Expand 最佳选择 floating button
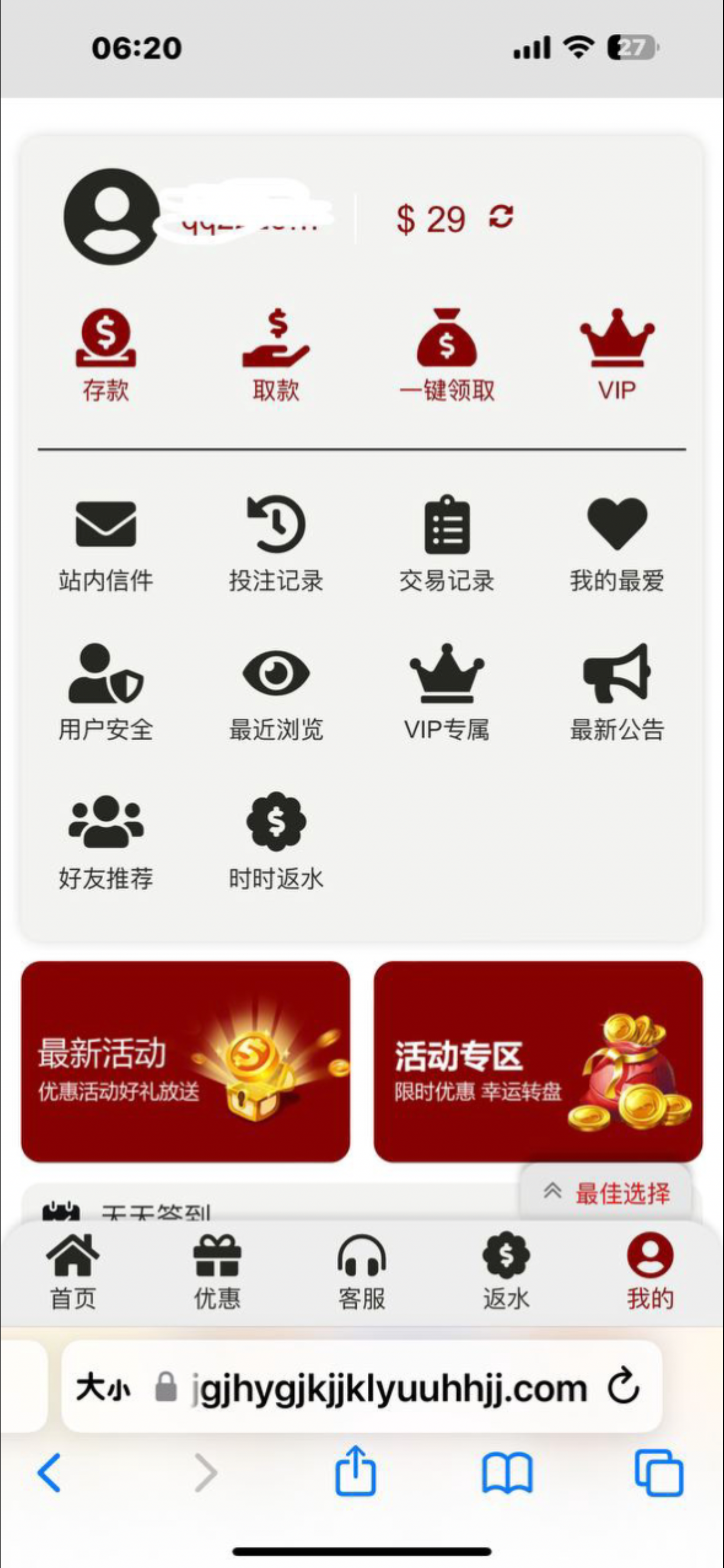 coord(606,1193)
